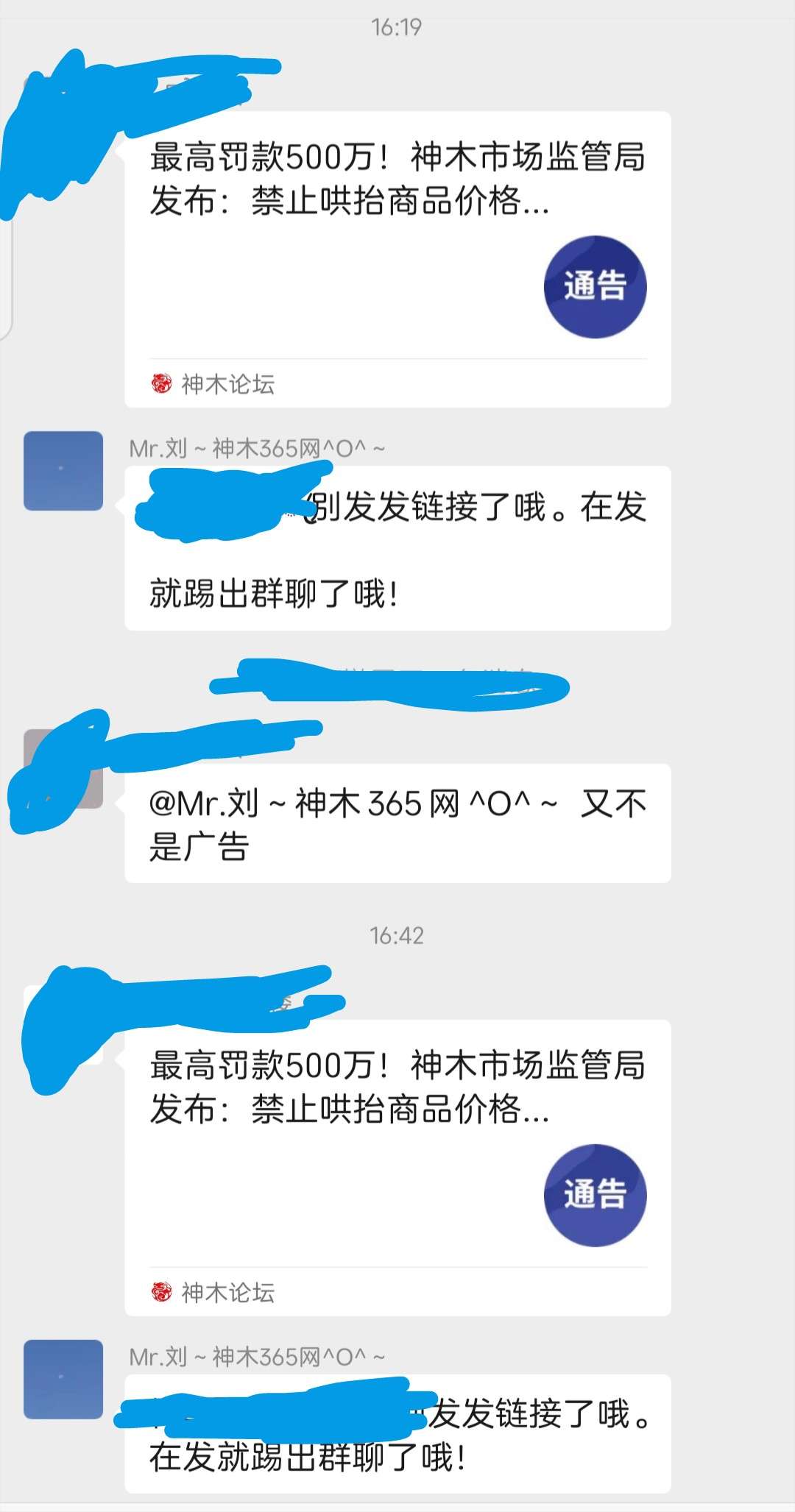
Task: Open Mr.刘's avatar above the '又不是广告' reply
Action: pos(63,471)
